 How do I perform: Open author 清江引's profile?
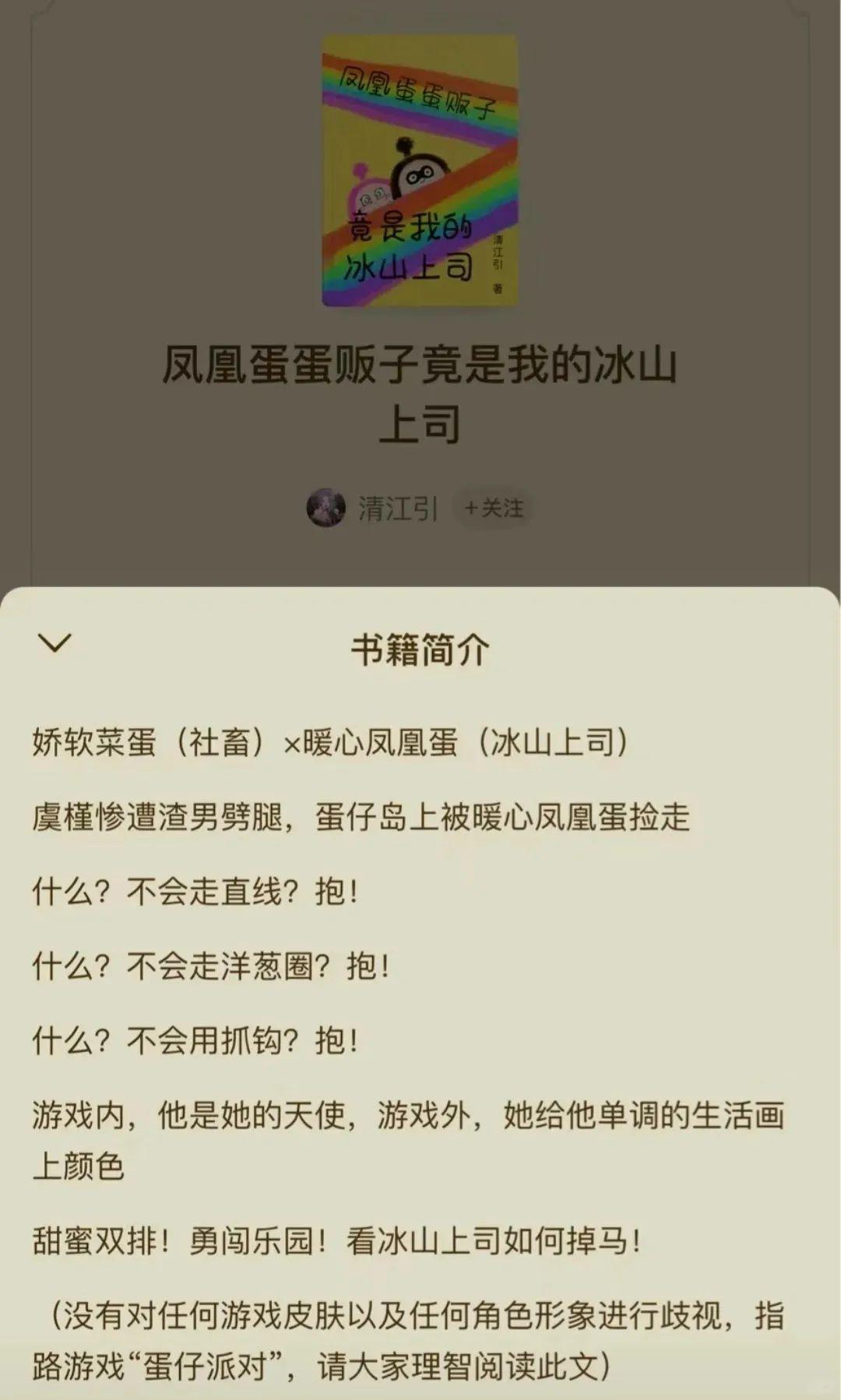click(397, 508)
